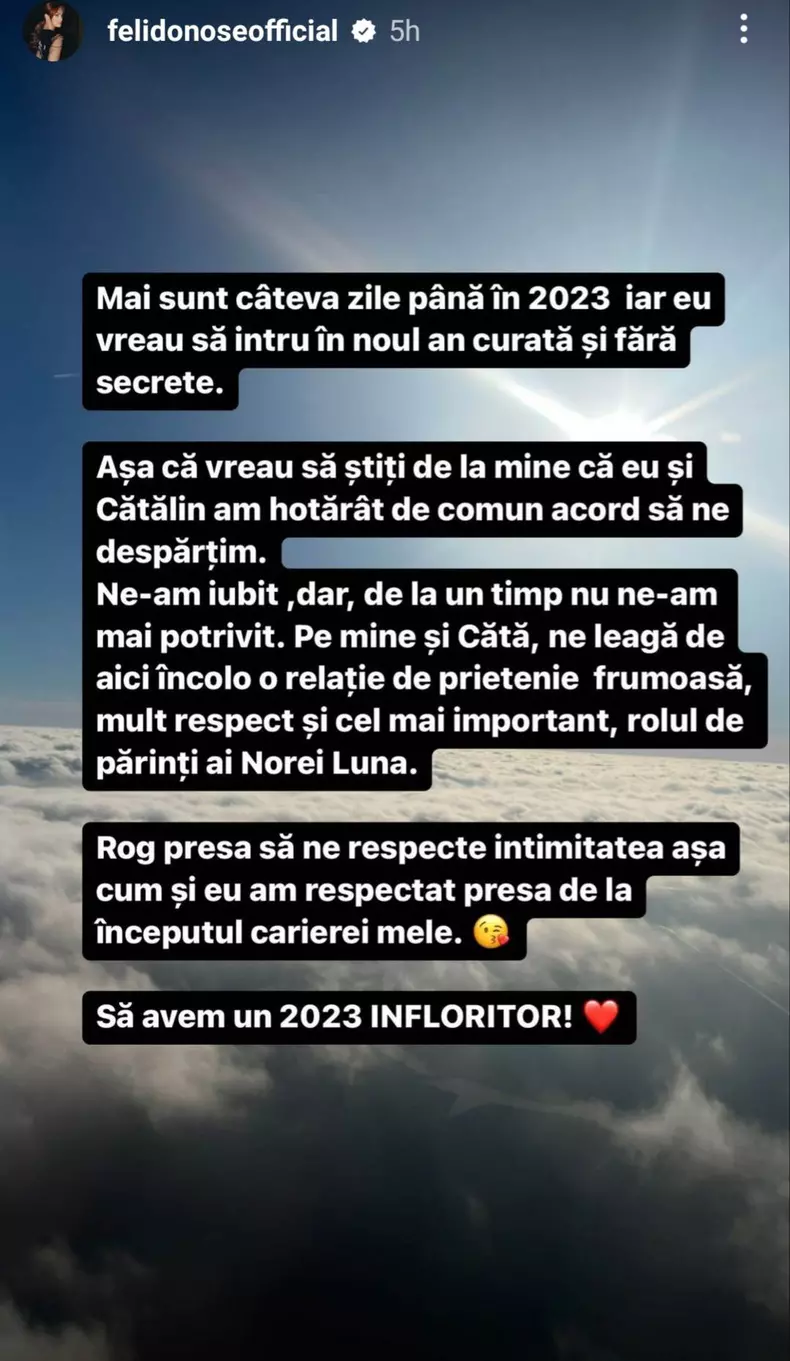This screenshot has height=1361, width=790.
Task: Open the story overflow menu
Action: [743, 29]
